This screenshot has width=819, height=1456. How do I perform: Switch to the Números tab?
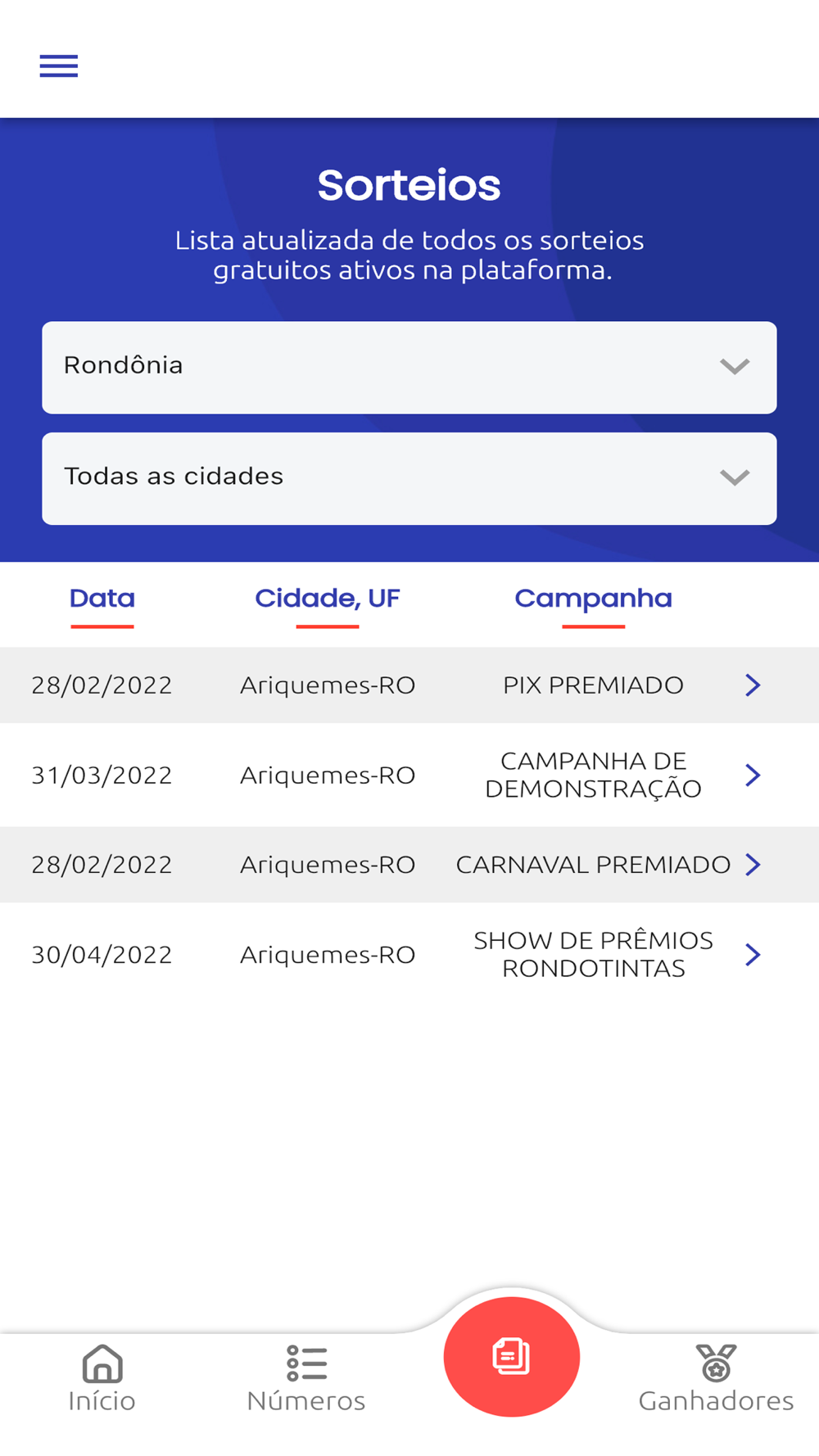pos(306,1379)
